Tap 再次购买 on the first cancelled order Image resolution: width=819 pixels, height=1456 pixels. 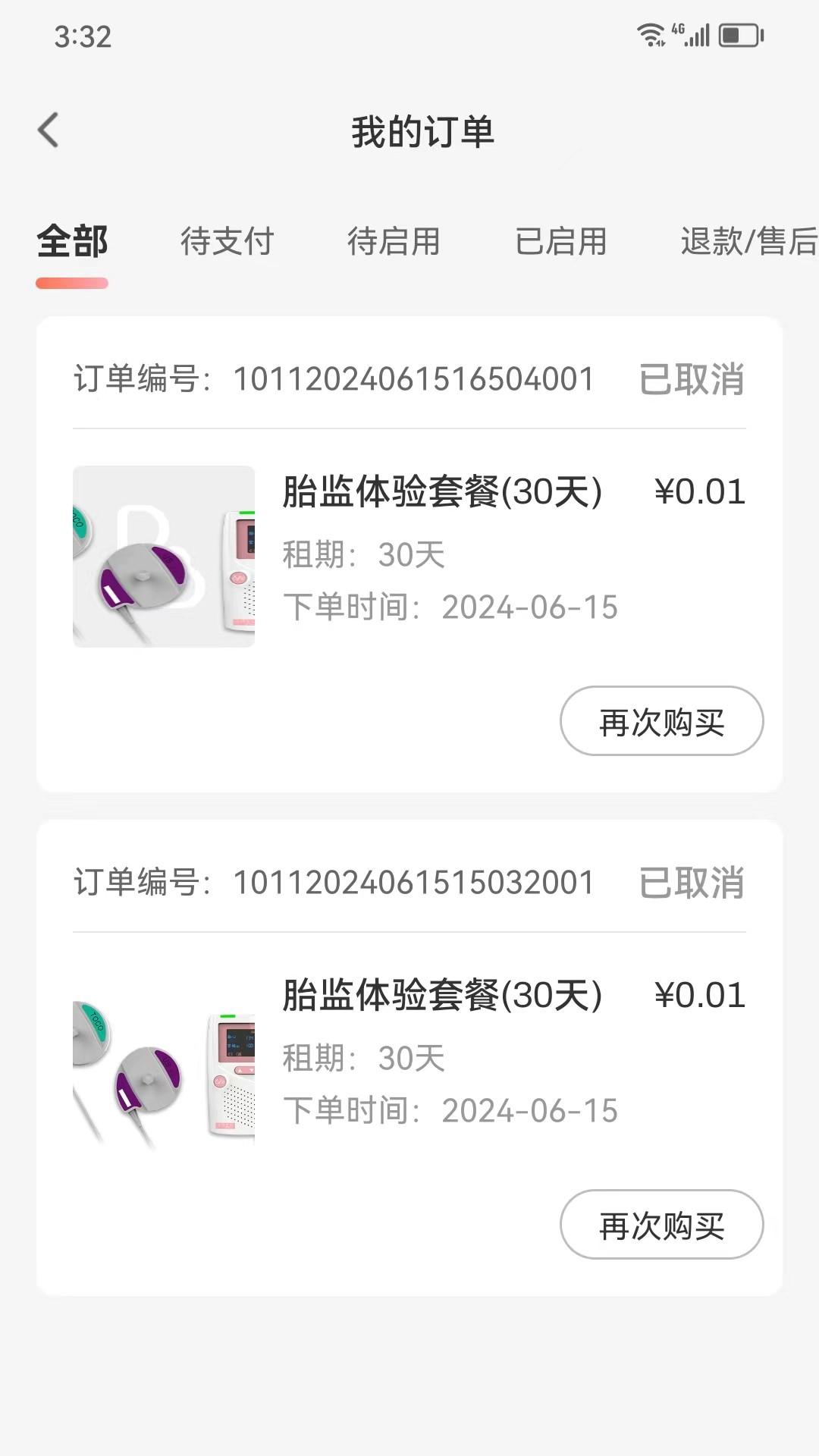661,722
